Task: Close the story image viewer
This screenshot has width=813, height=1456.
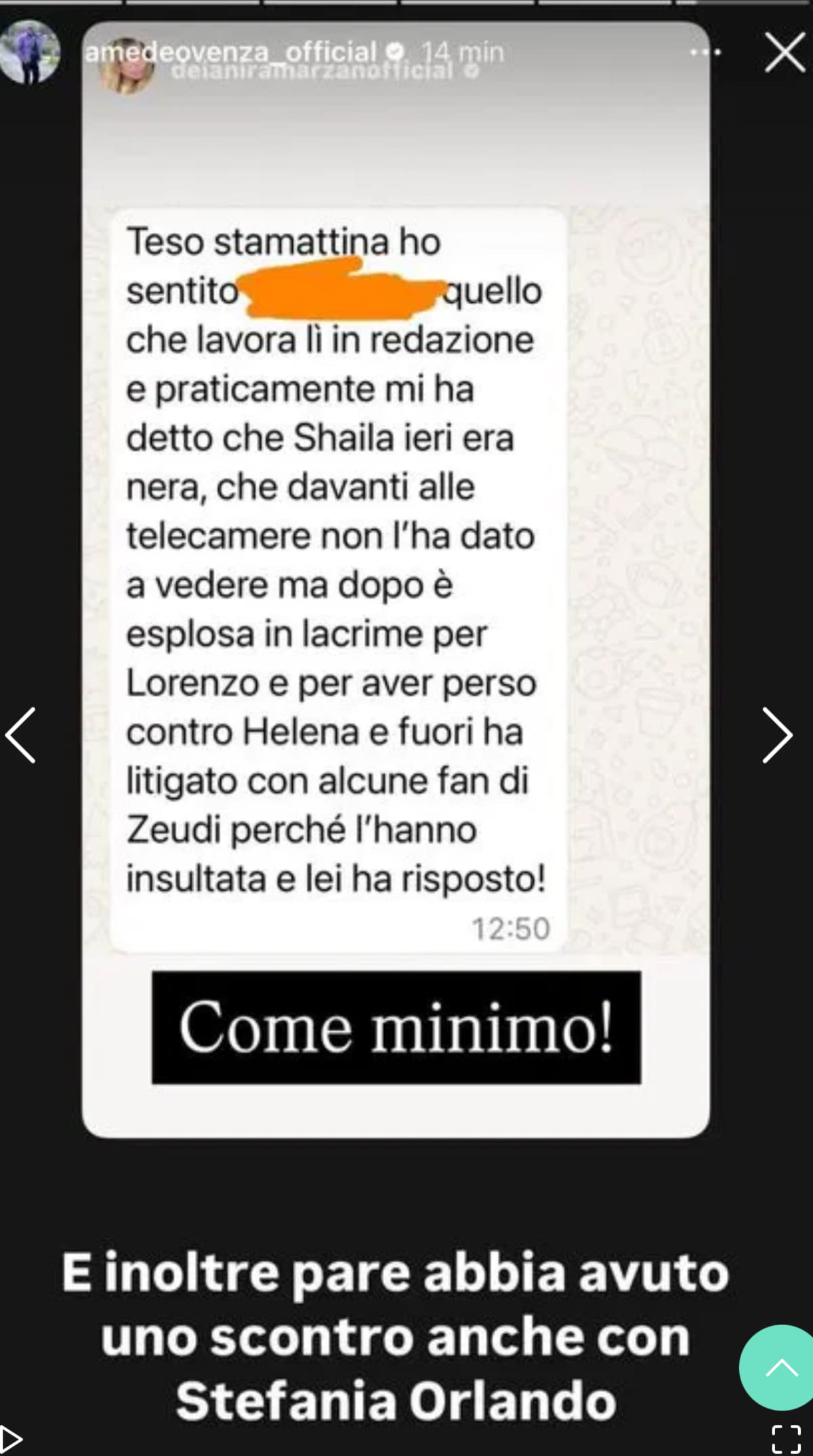Action: point(785,52)
